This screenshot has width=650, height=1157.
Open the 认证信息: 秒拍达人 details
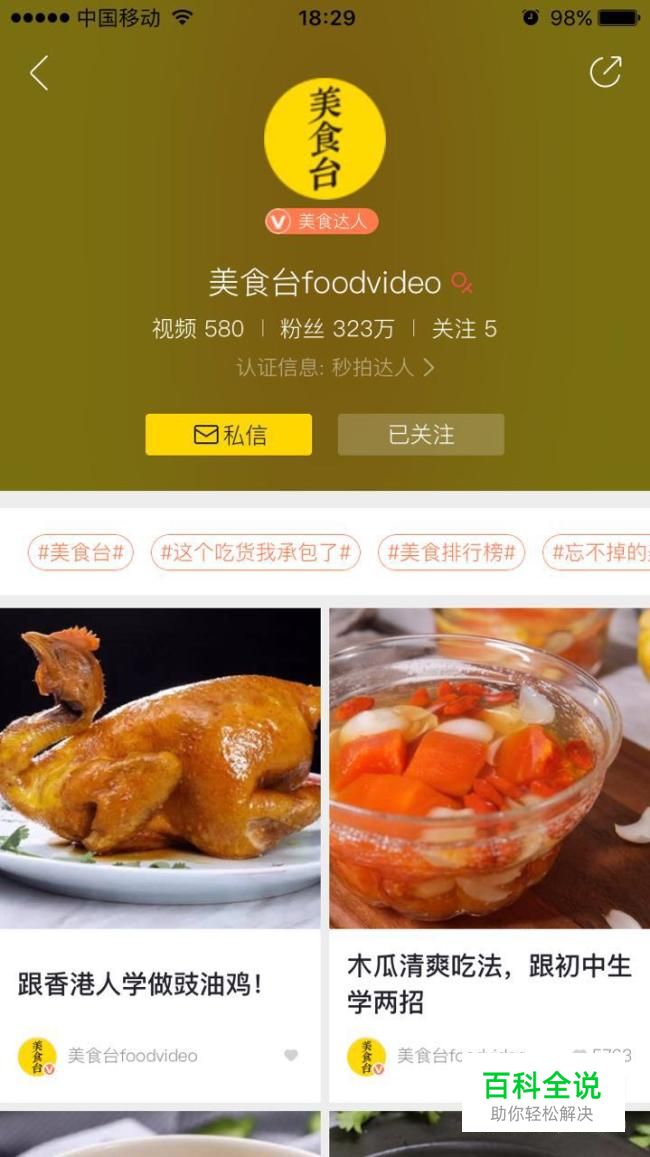pyautogui.click(x=336, y=367)
